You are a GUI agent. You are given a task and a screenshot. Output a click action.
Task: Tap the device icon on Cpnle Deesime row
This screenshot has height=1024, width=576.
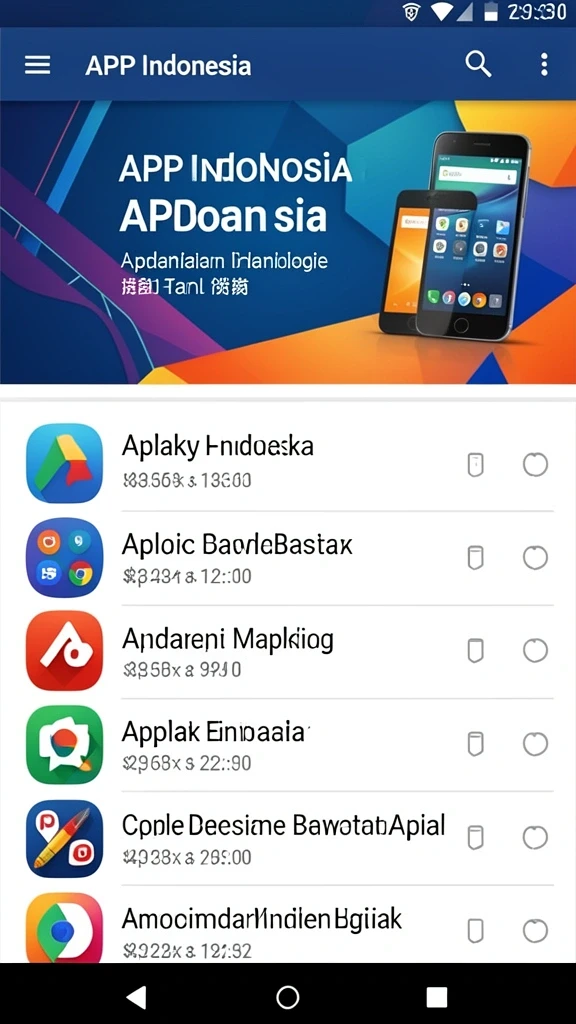476,838
